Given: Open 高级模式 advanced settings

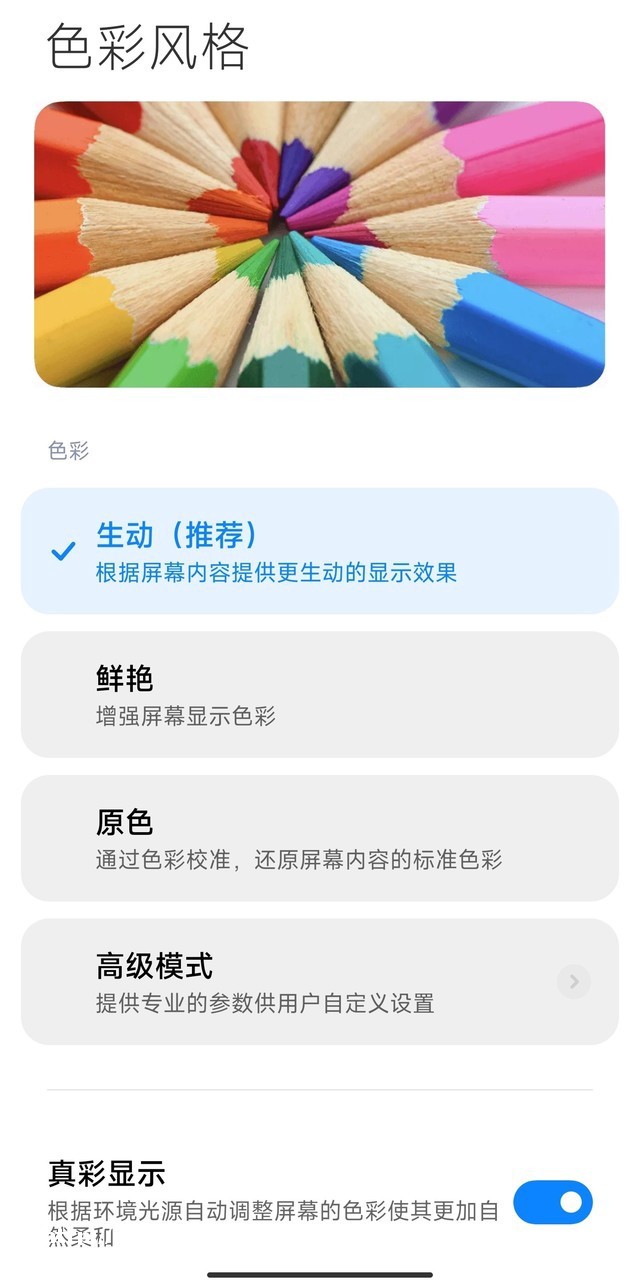Looking at the screenshot, I should [x=319, y=981].
